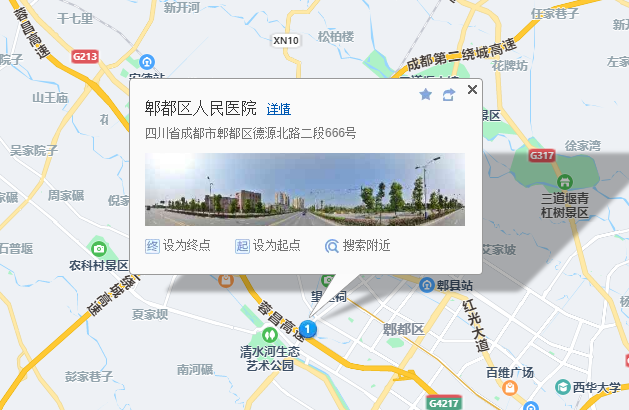Set hospital as destination with 设为终点
The height and width of the screenshot is (410, 629).
coord(178,245)
